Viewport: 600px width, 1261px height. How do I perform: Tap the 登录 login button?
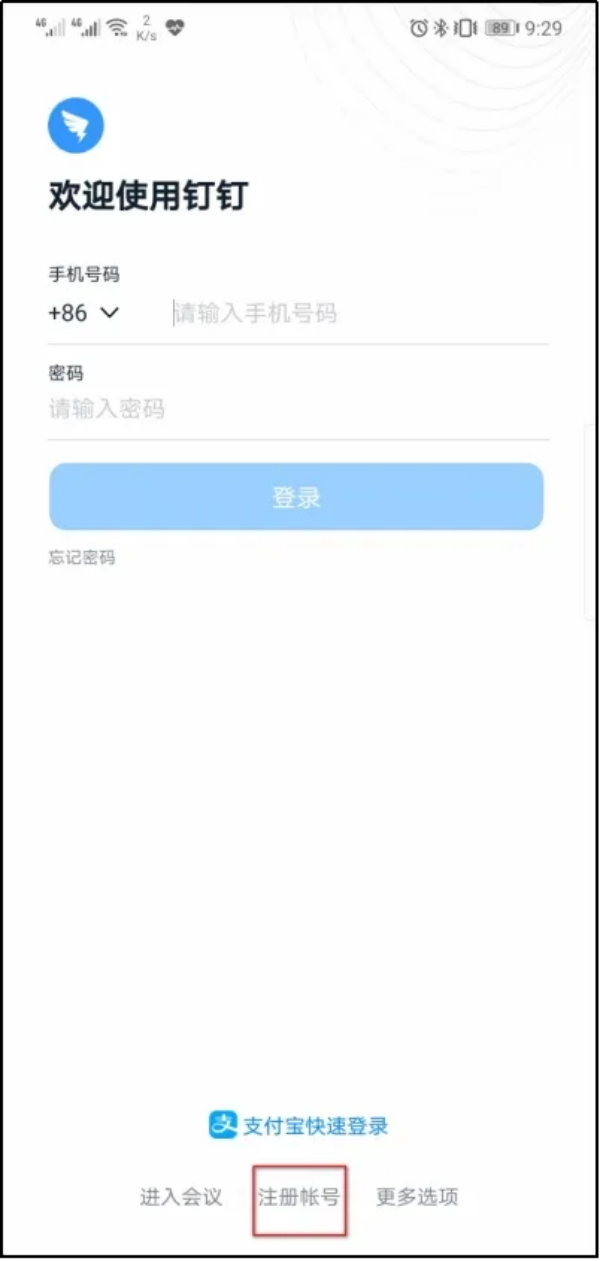pyautogui.click(x=296, y=497)
